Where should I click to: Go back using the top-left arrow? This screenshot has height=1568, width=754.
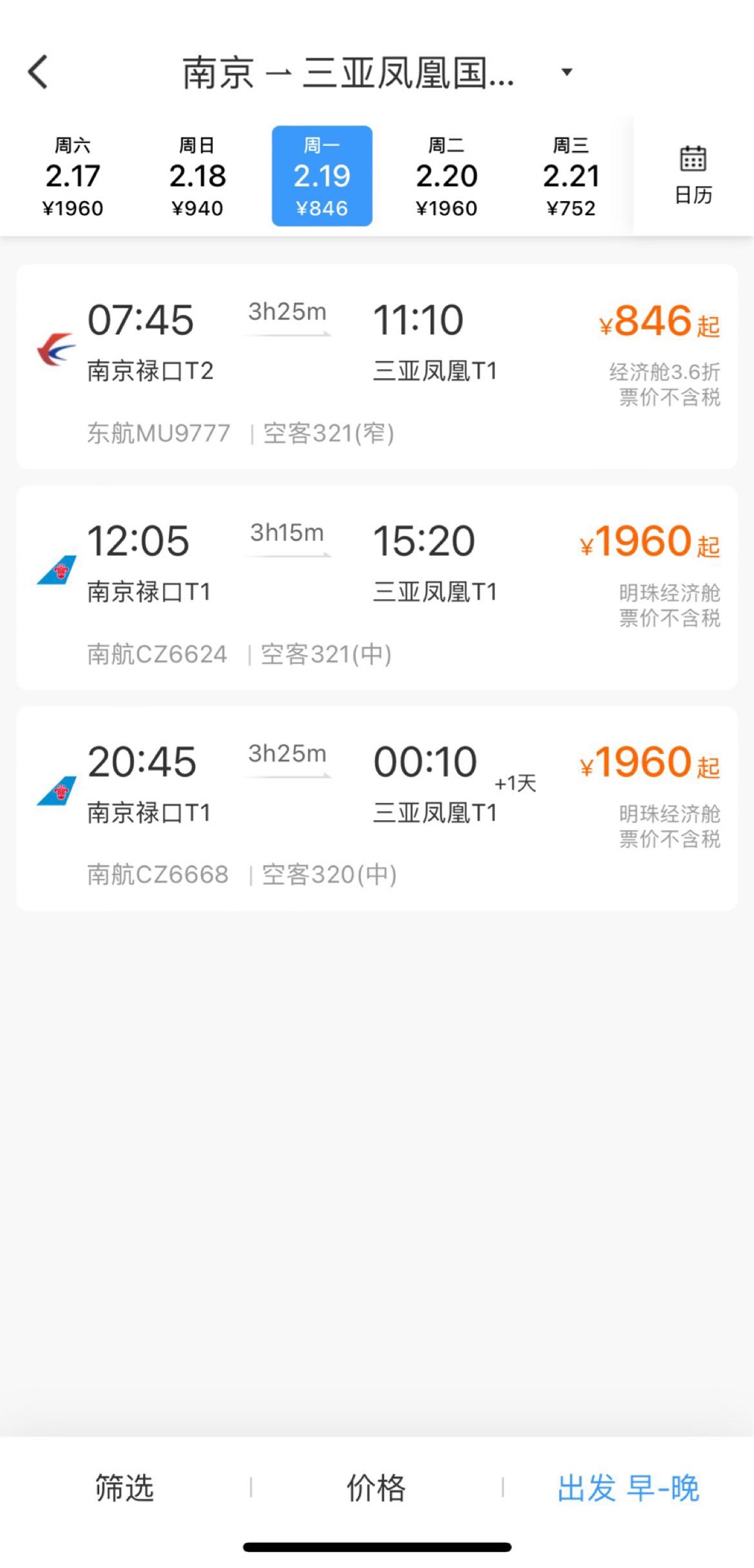[38, 72]
